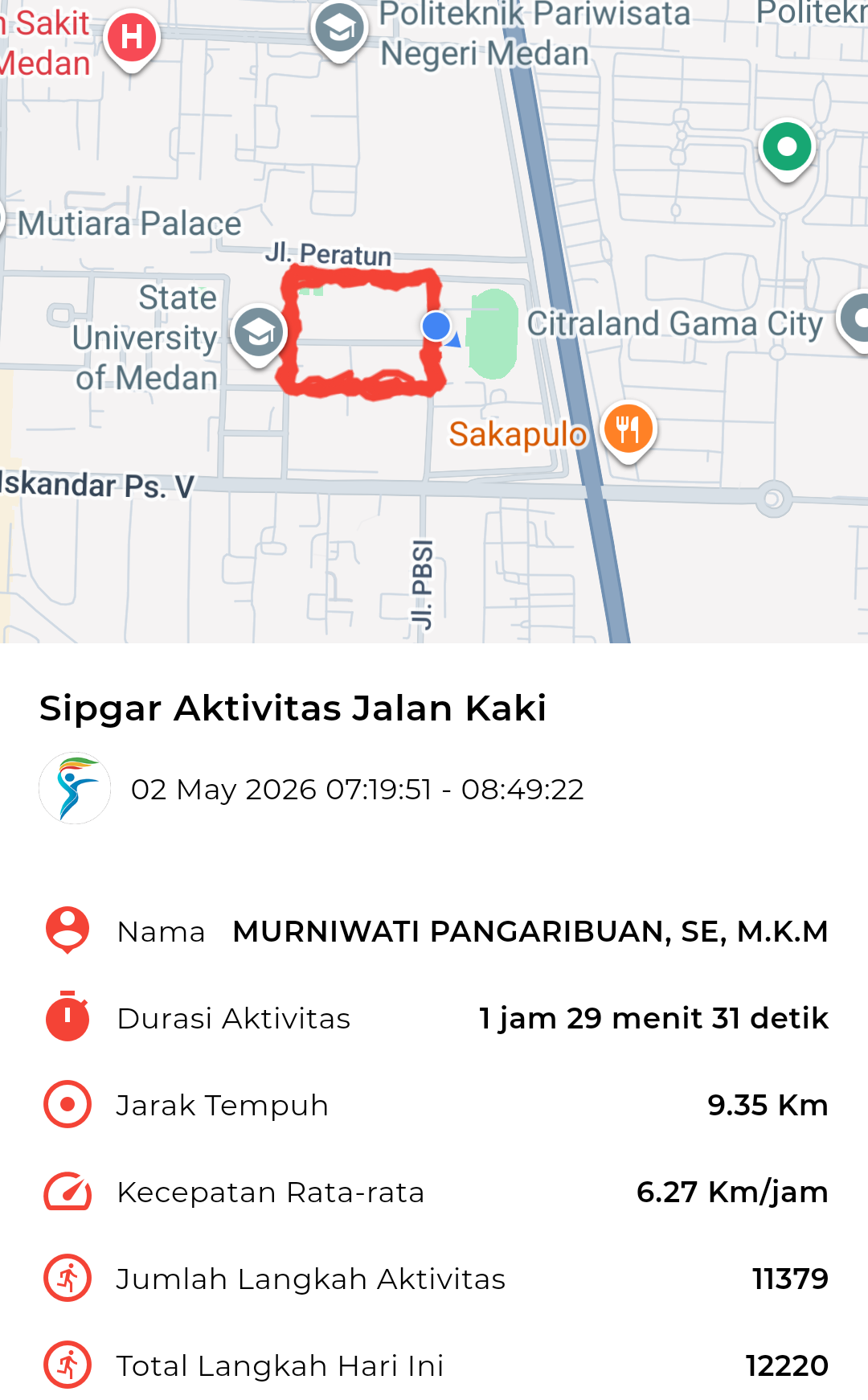Open the Sakapulo restaurant marker
This screenshot has height=1400, width=868.
(x=628, y=430)
